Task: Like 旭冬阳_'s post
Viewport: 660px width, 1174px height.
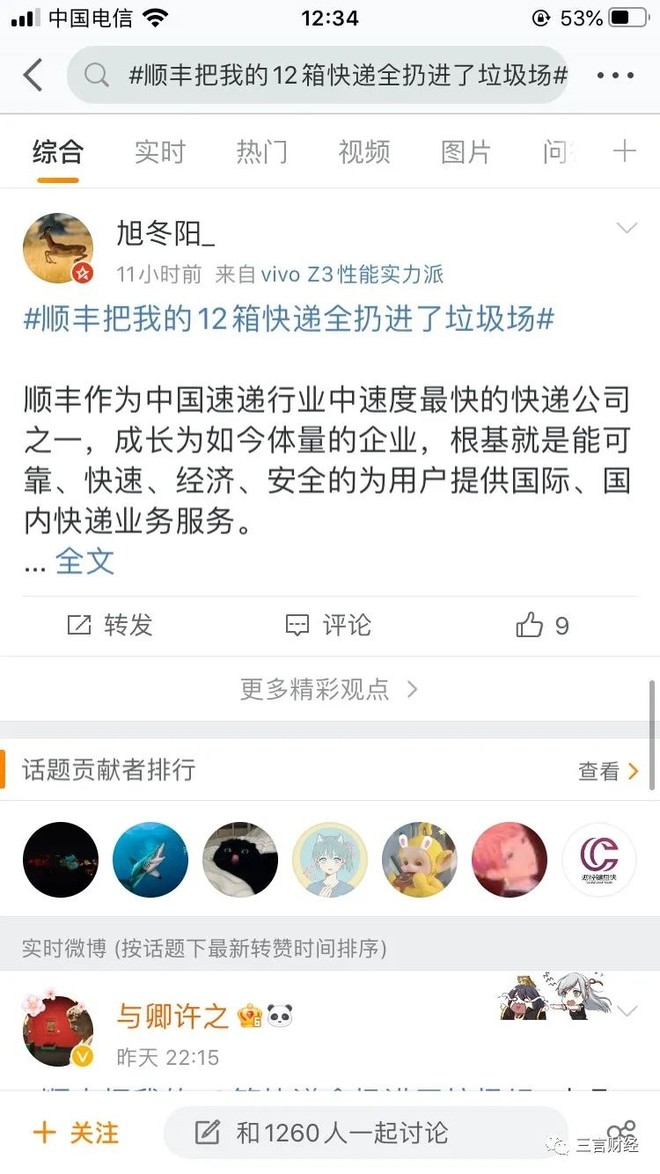Action: [x=543, y=626]
